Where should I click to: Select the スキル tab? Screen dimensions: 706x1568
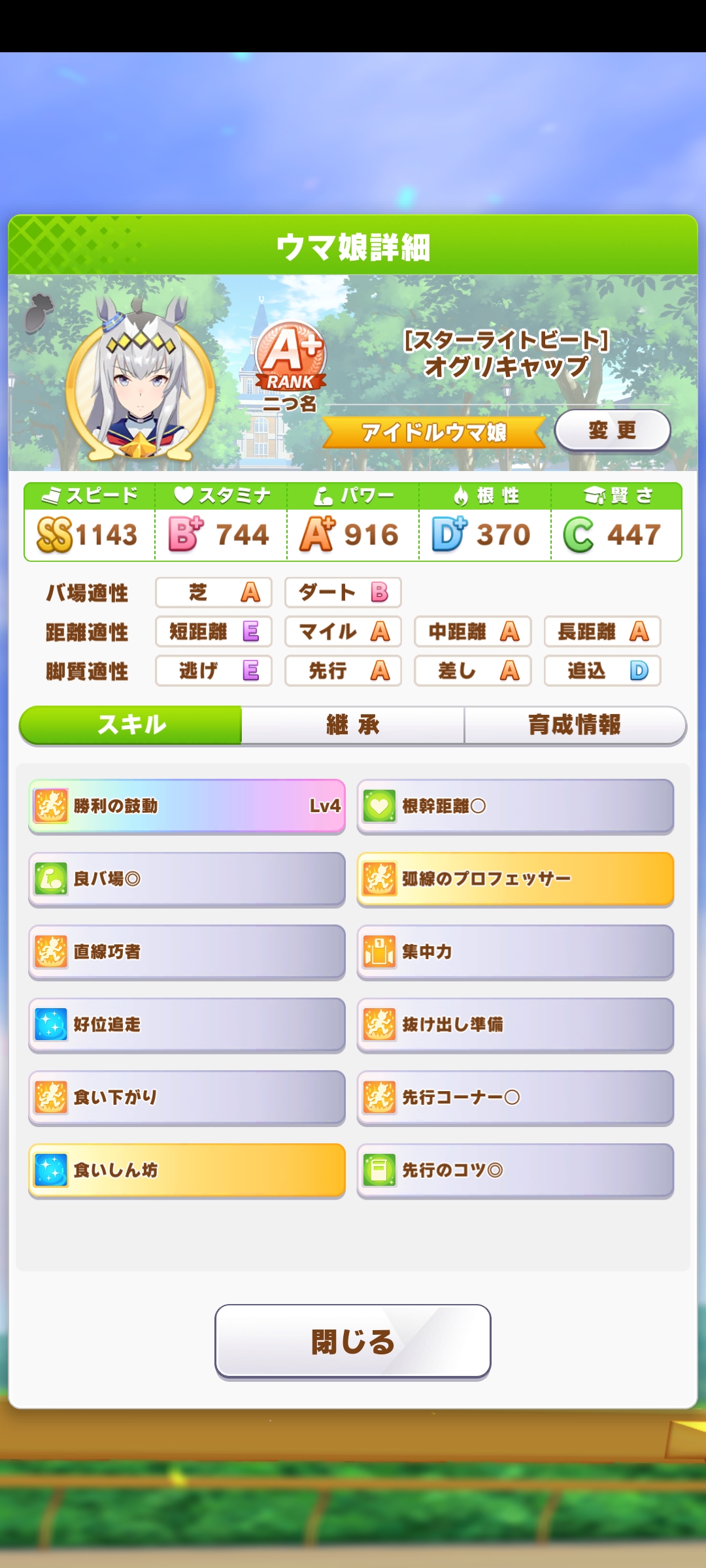tap(131, 725)
